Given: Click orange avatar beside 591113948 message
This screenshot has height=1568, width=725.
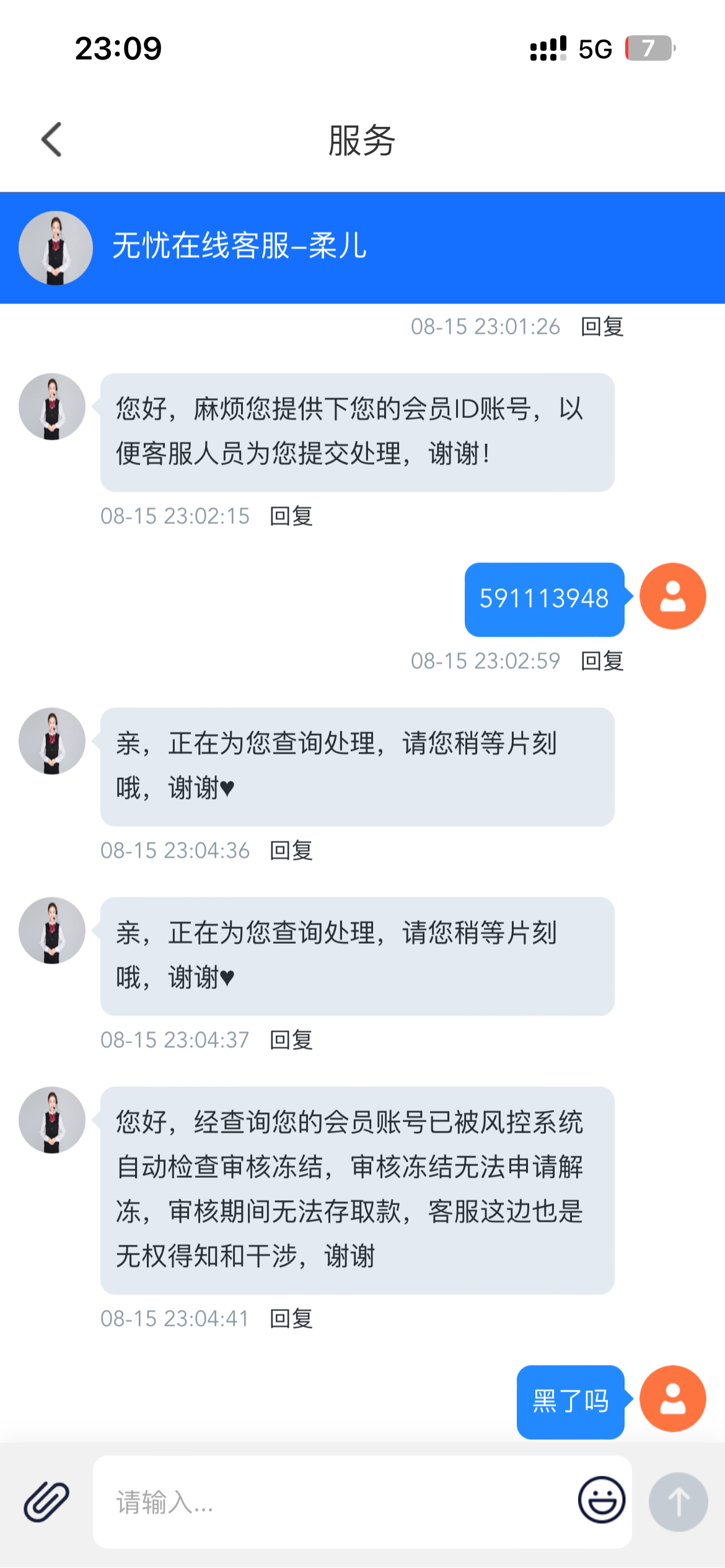Looking at the screenshot, I should [x=672, y=596].
